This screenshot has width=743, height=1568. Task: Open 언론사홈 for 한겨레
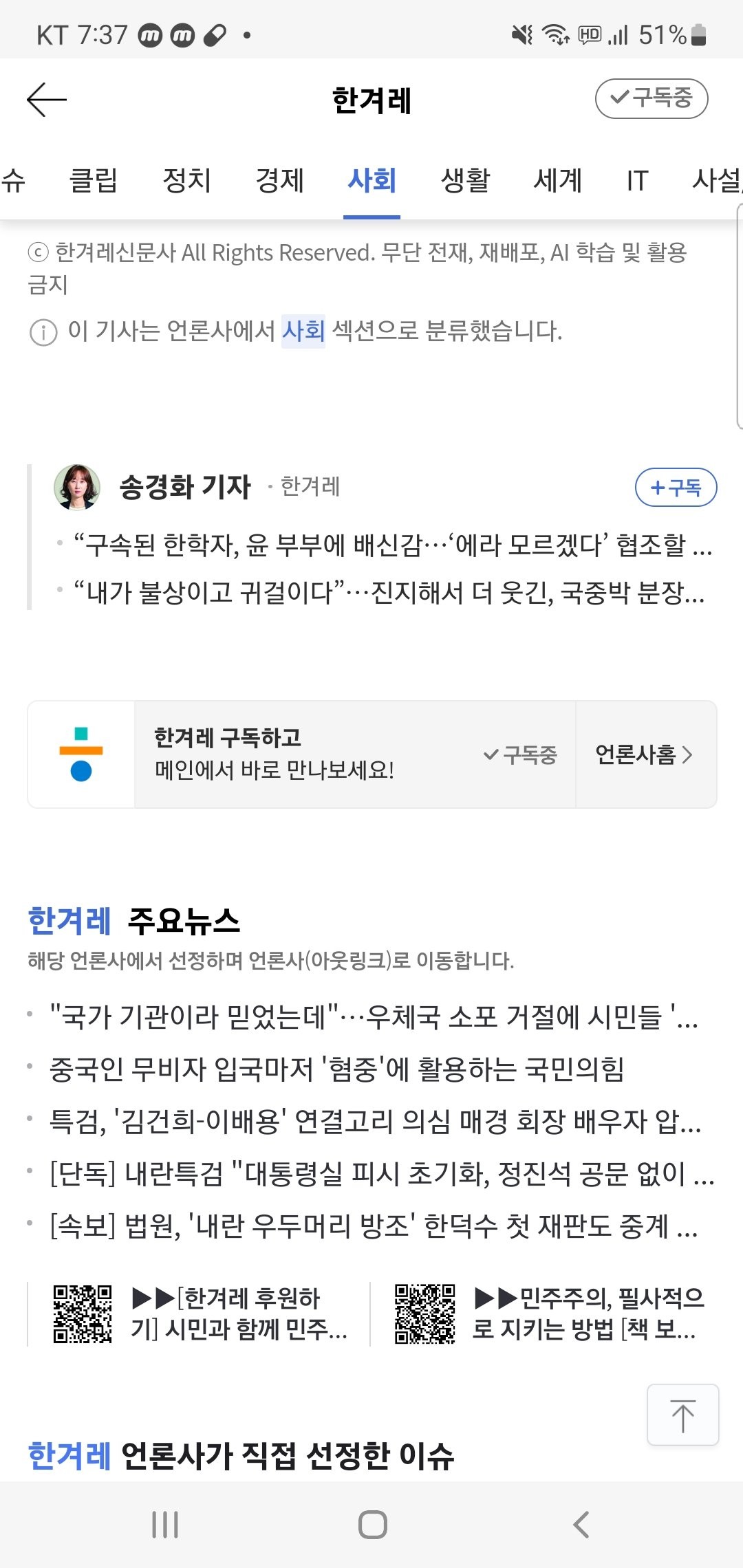(645, 754)
